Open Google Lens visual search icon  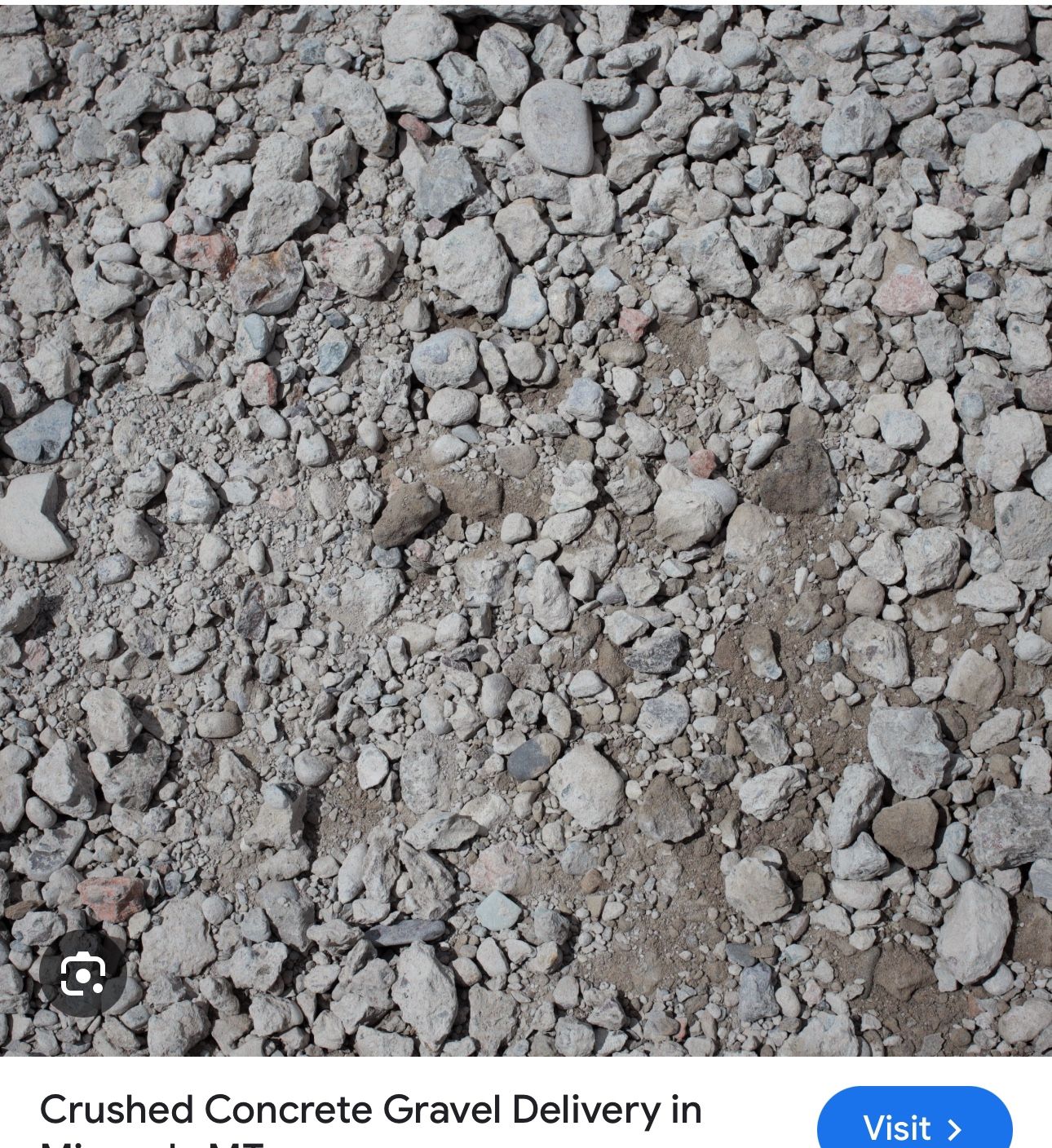(x=82, y=974)
